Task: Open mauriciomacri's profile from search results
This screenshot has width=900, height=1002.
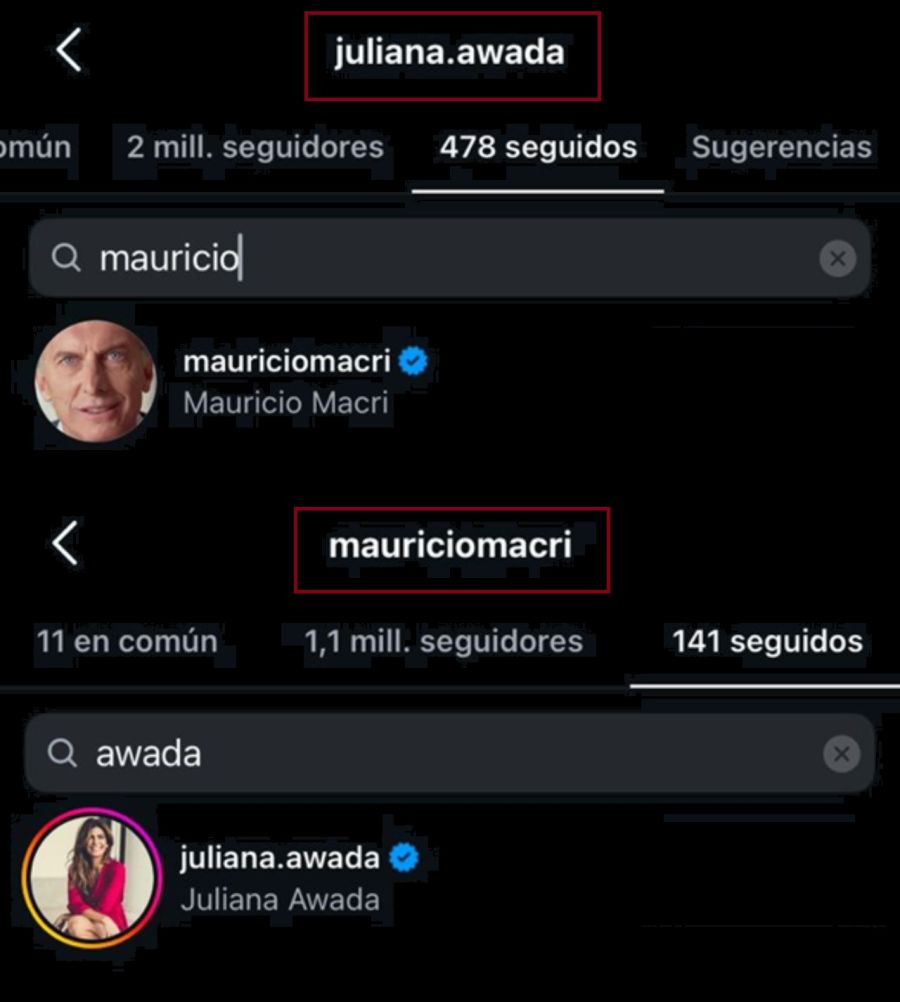Action: [x=285, y=362]
